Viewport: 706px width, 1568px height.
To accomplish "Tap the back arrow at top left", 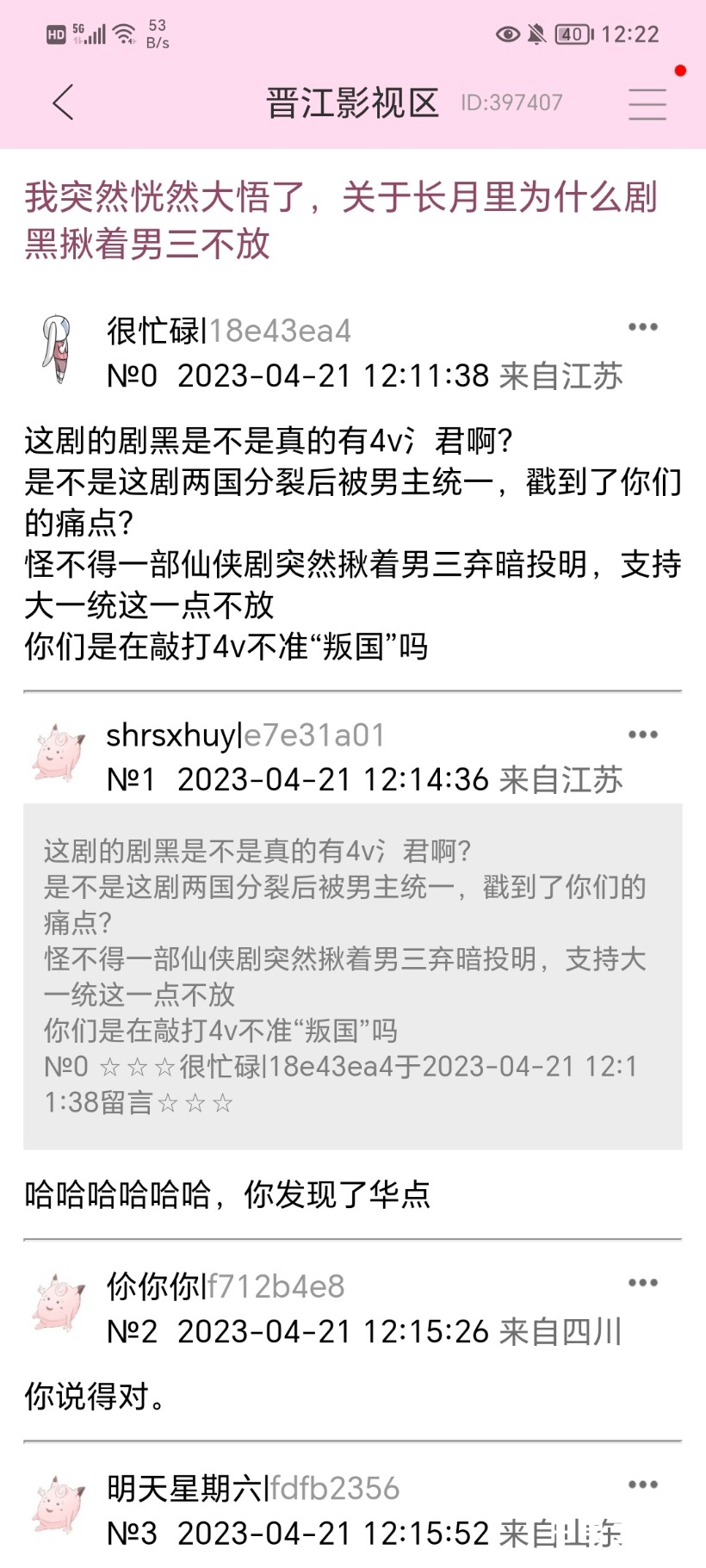I will pos(61,102).
